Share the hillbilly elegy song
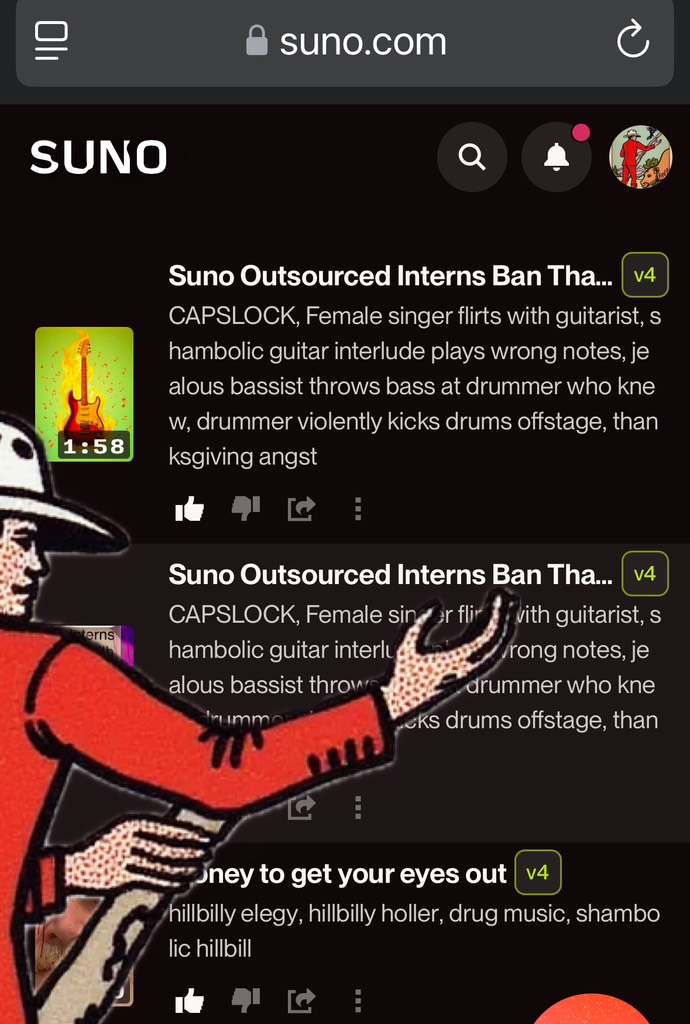The height and width of the screenshot is (1024, 690). pyautogui.click(x=301, y=999)
